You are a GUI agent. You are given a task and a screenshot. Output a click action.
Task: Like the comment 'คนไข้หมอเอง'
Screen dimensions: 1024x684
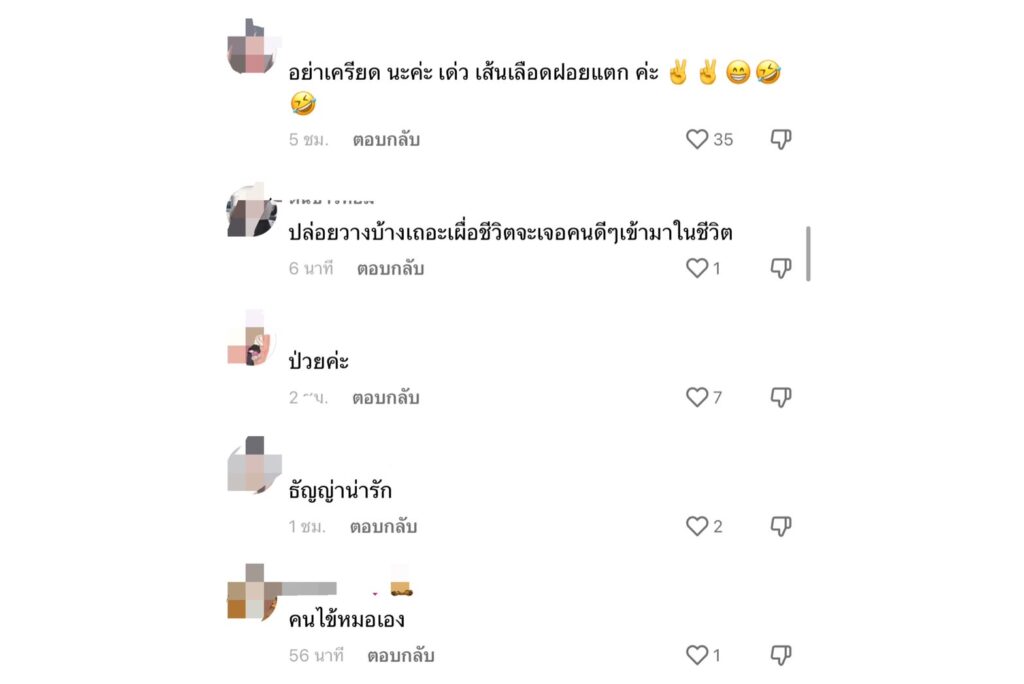point(697,656)
